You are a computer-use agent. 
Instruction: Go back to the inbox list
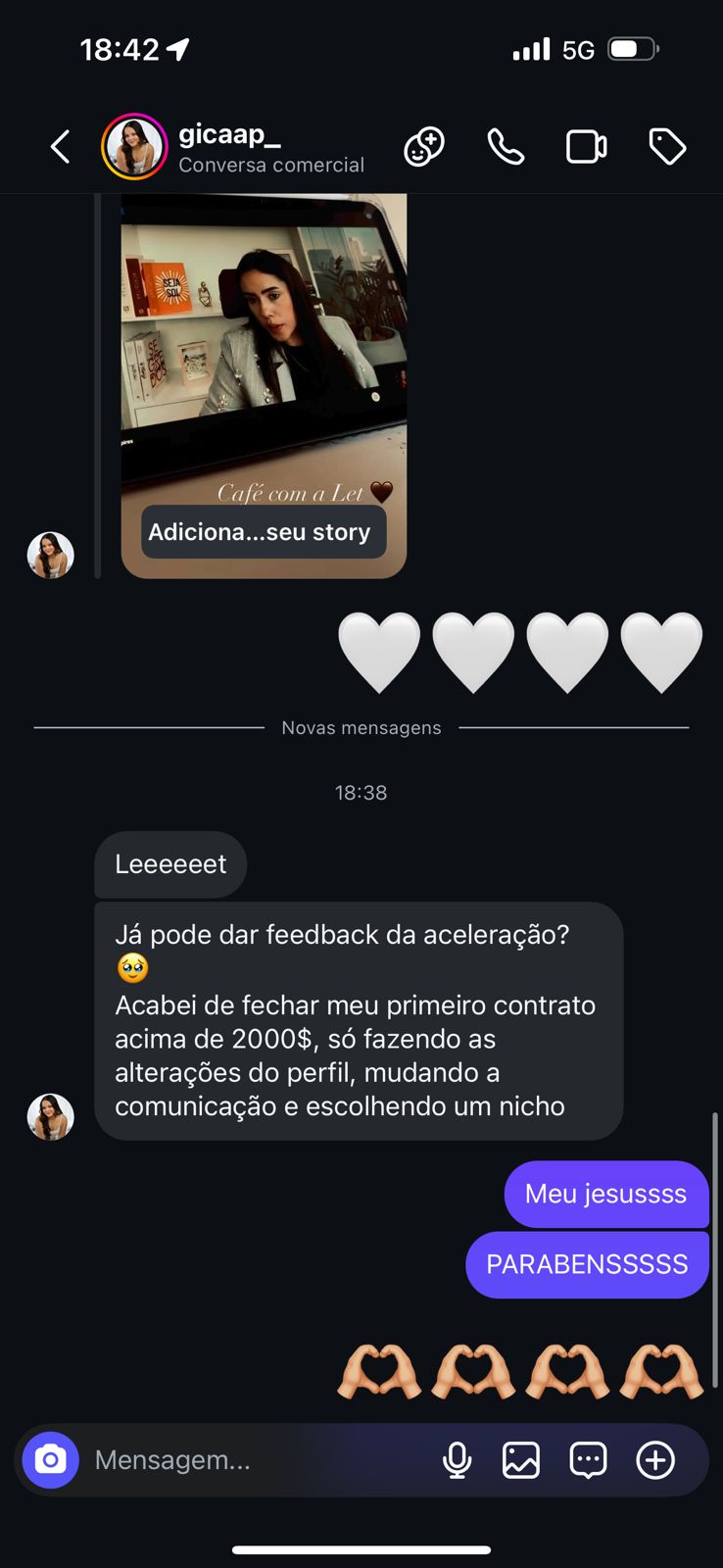[61, 147]
